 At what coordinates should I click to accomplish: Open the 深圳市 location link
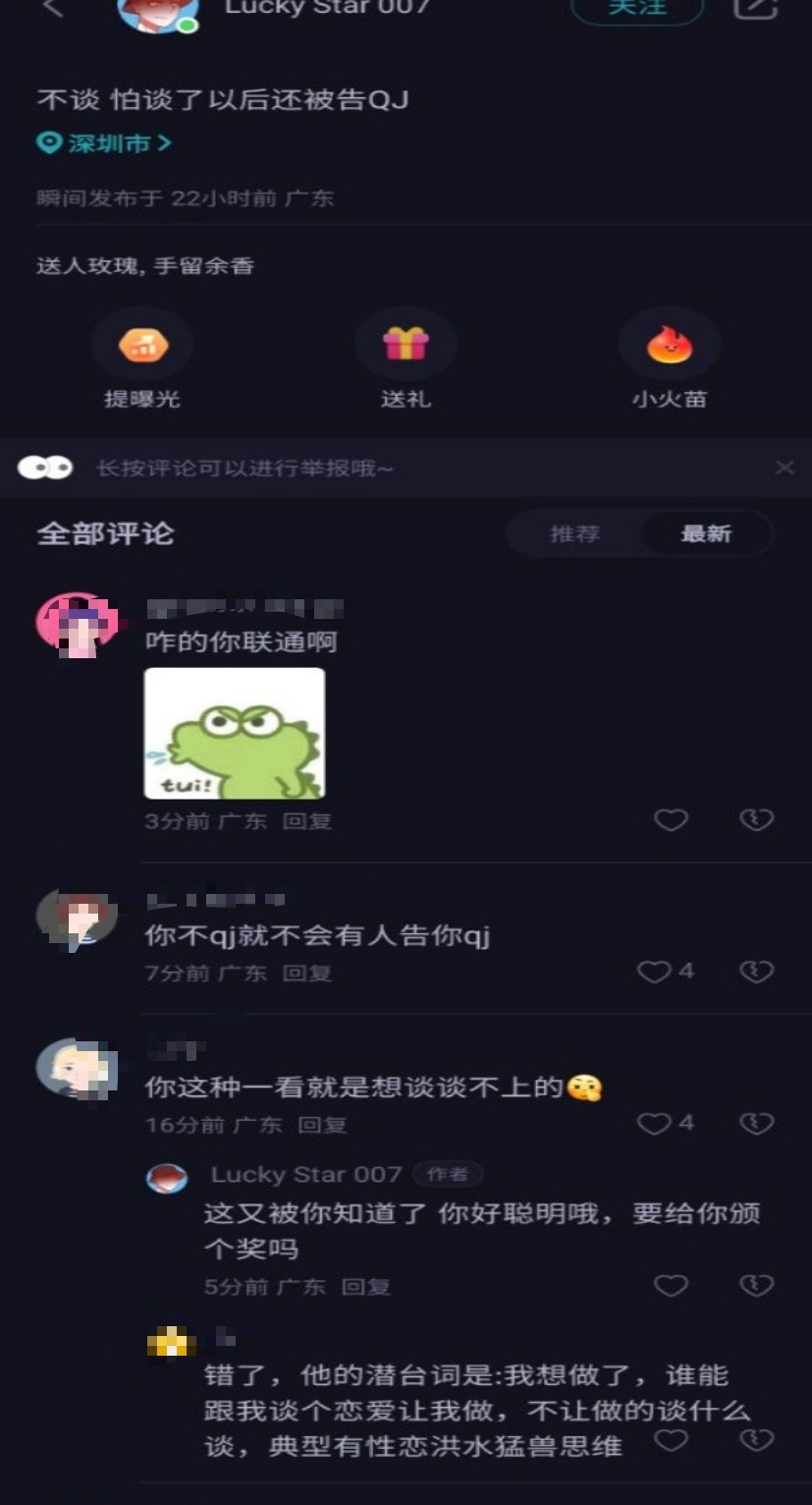tap(104, 143)
